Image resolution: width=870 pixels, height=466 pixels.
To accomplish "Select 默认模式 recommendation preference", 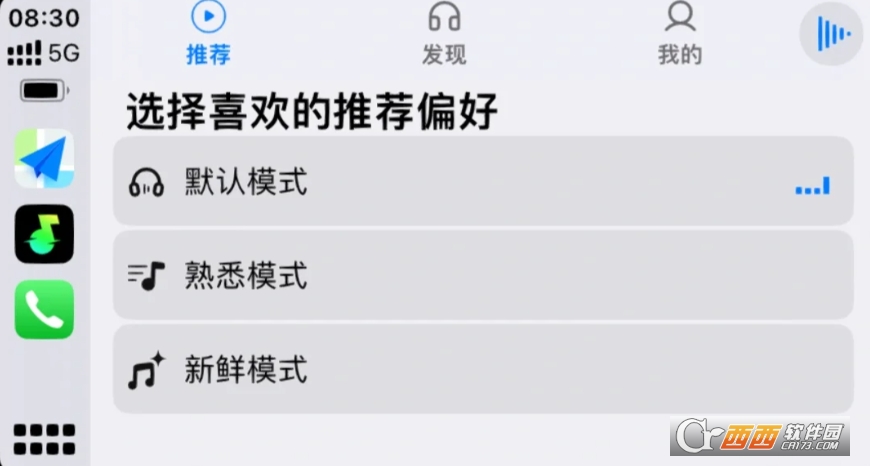I will [x=483, y=181].
